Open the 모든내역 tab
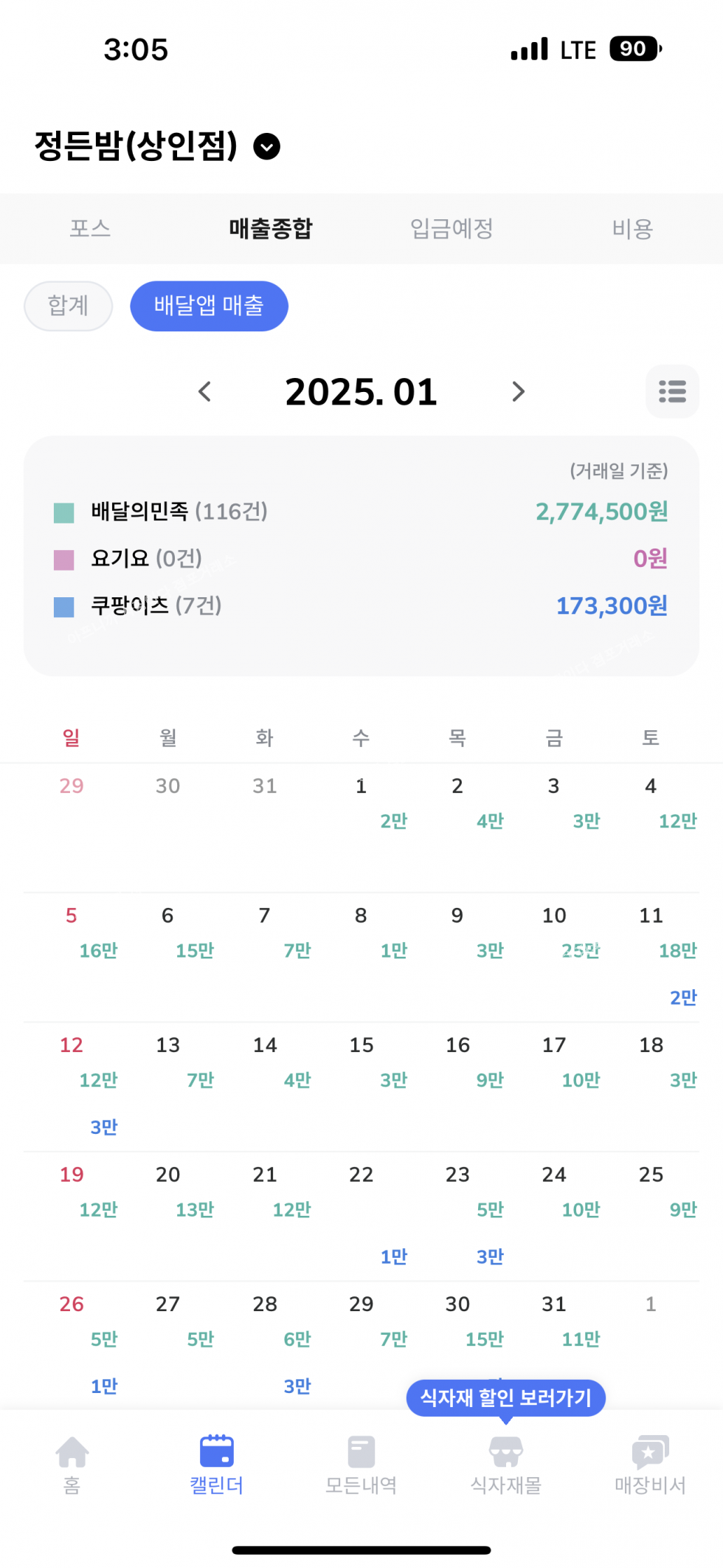Screen dimensions: 723x1568 361,1465
